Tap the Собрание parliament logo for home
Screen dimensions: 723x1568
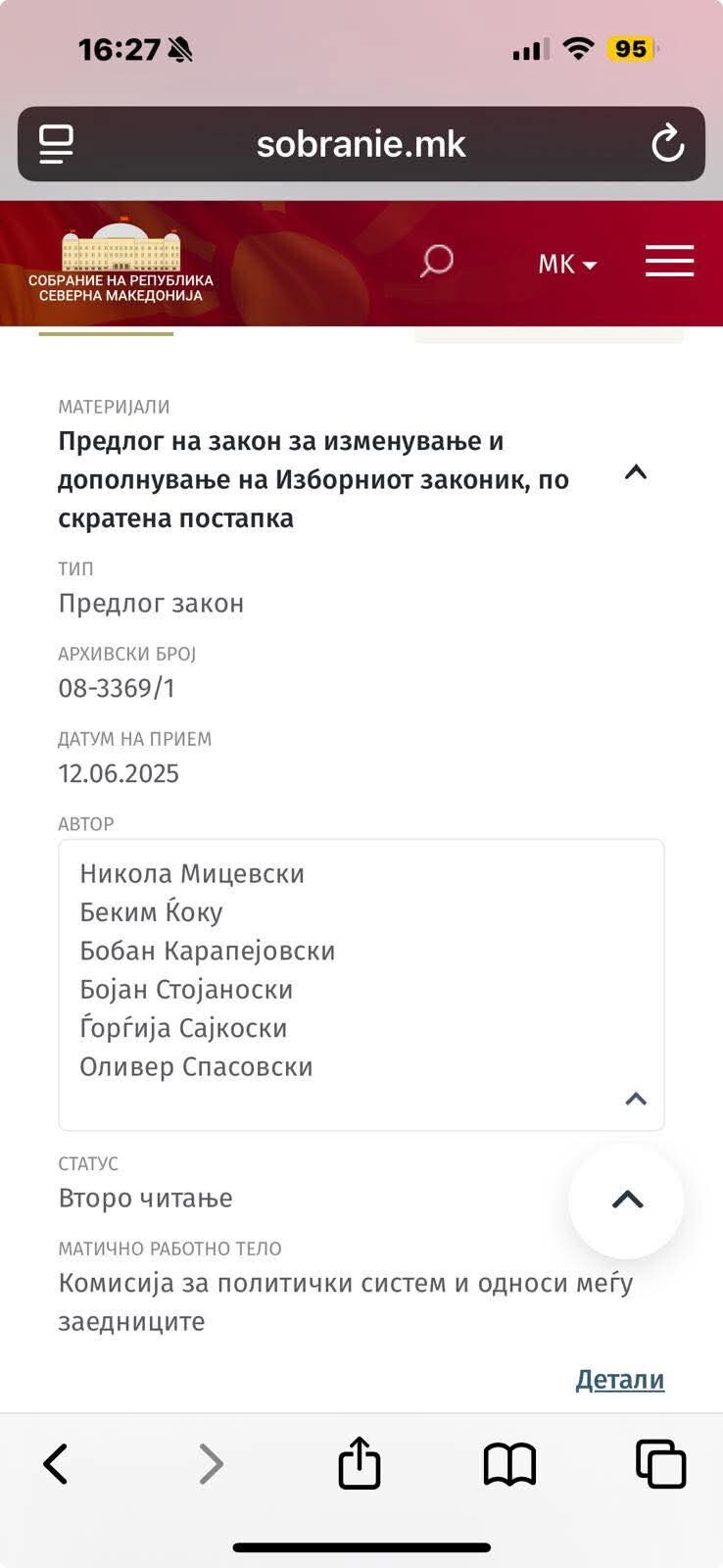120,263
